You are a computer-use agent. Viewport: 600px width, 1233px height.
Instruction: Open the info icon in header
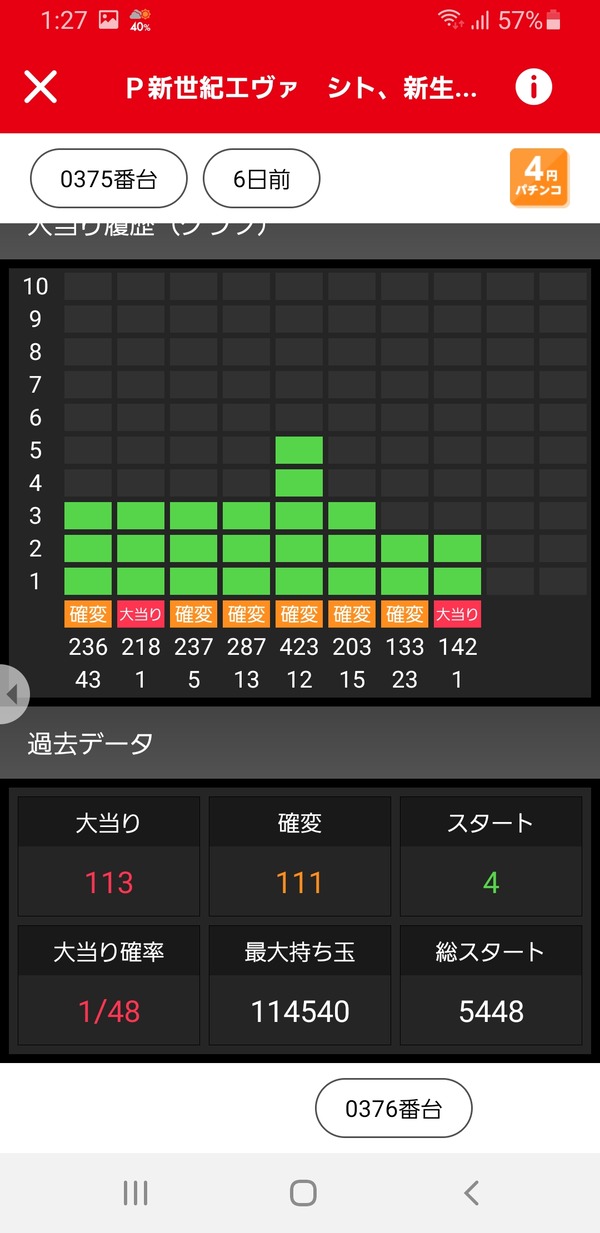click(534, 87)
